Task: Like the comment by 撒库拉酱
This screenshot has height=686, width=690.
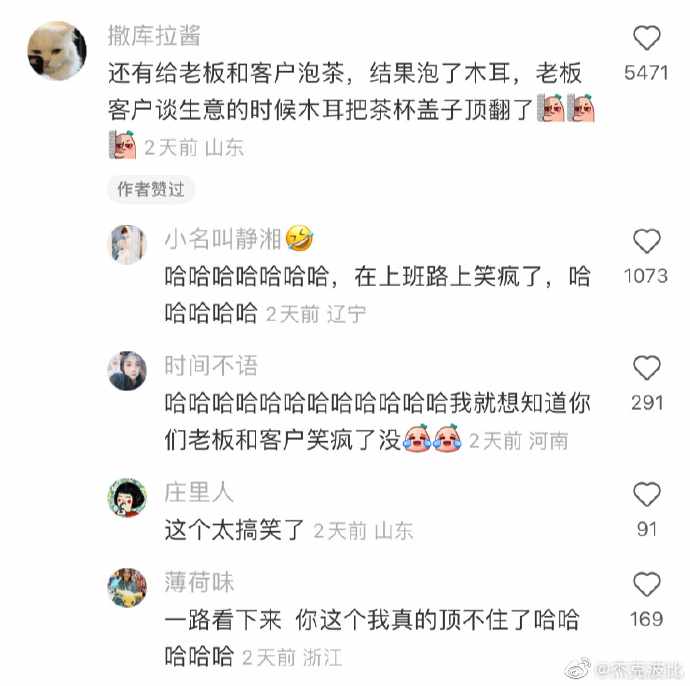Action: click(647, 38)
